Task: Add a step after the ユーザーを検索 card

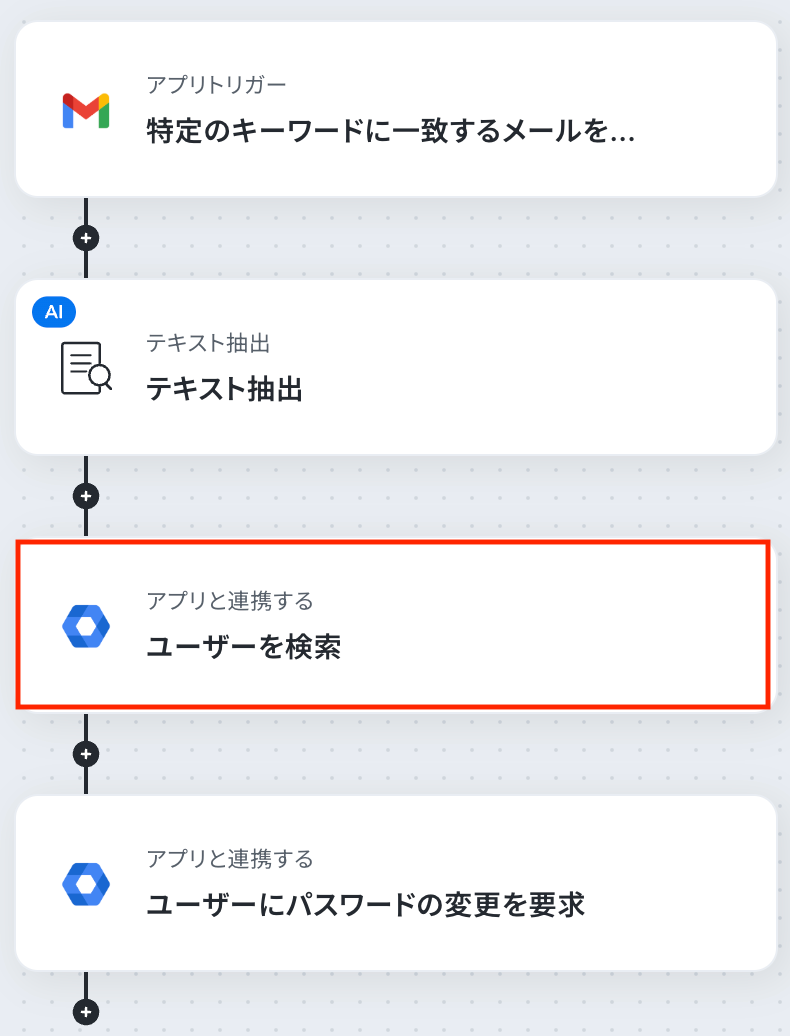Action: click(x=86, y=754)
